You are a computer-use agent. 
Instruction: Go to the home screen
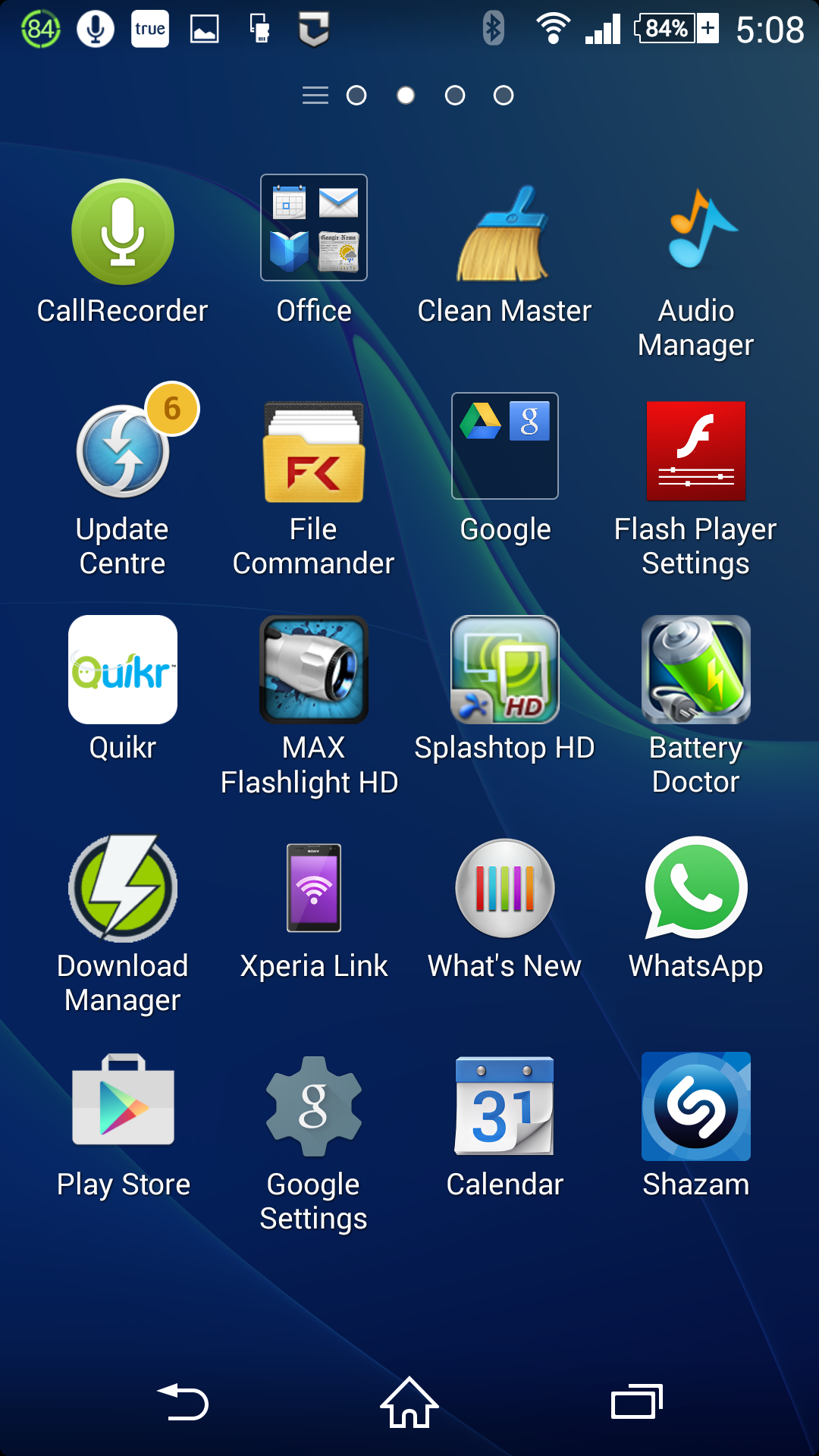(409, 1403)
